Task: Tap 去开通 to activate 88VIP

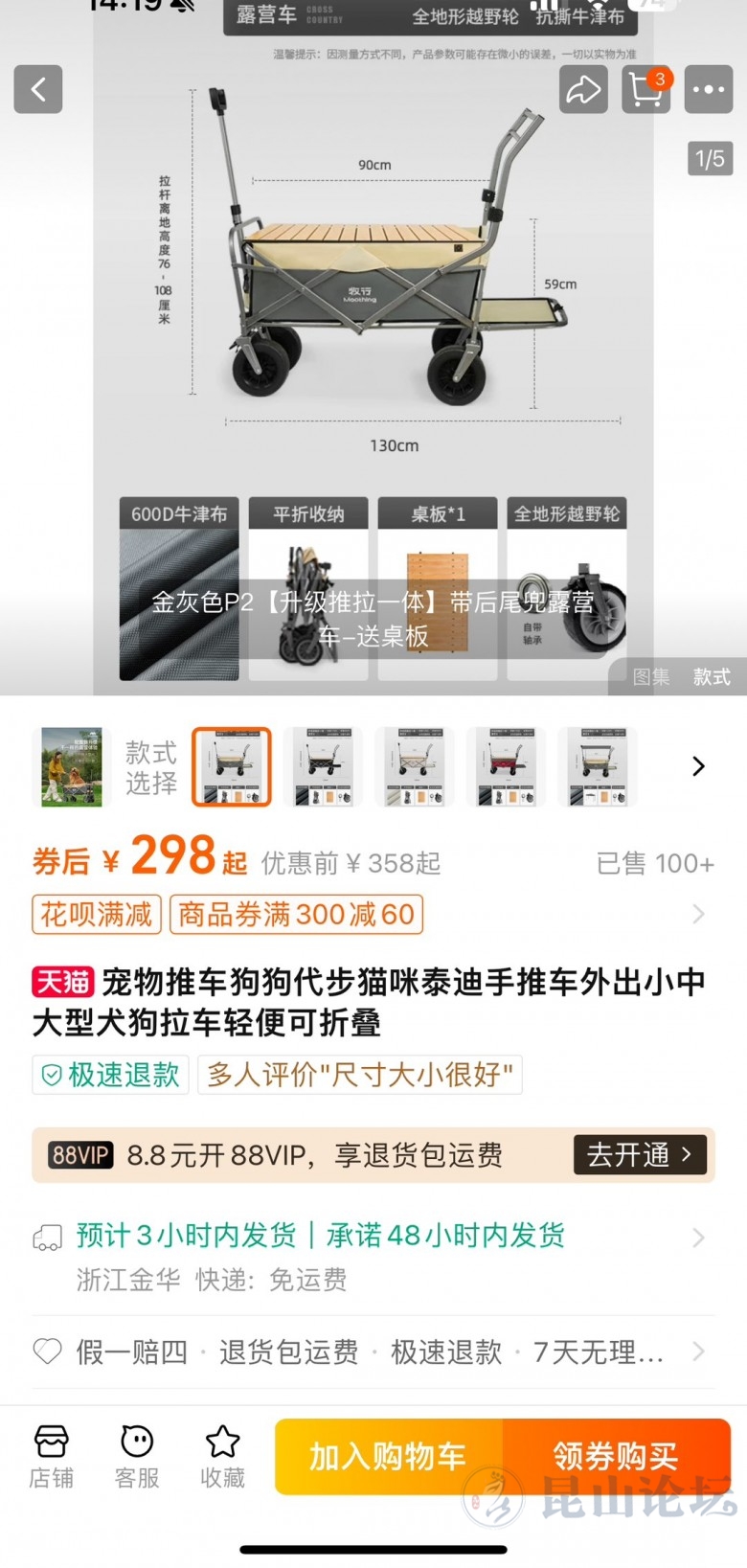Action: [x=639, y=1155]
